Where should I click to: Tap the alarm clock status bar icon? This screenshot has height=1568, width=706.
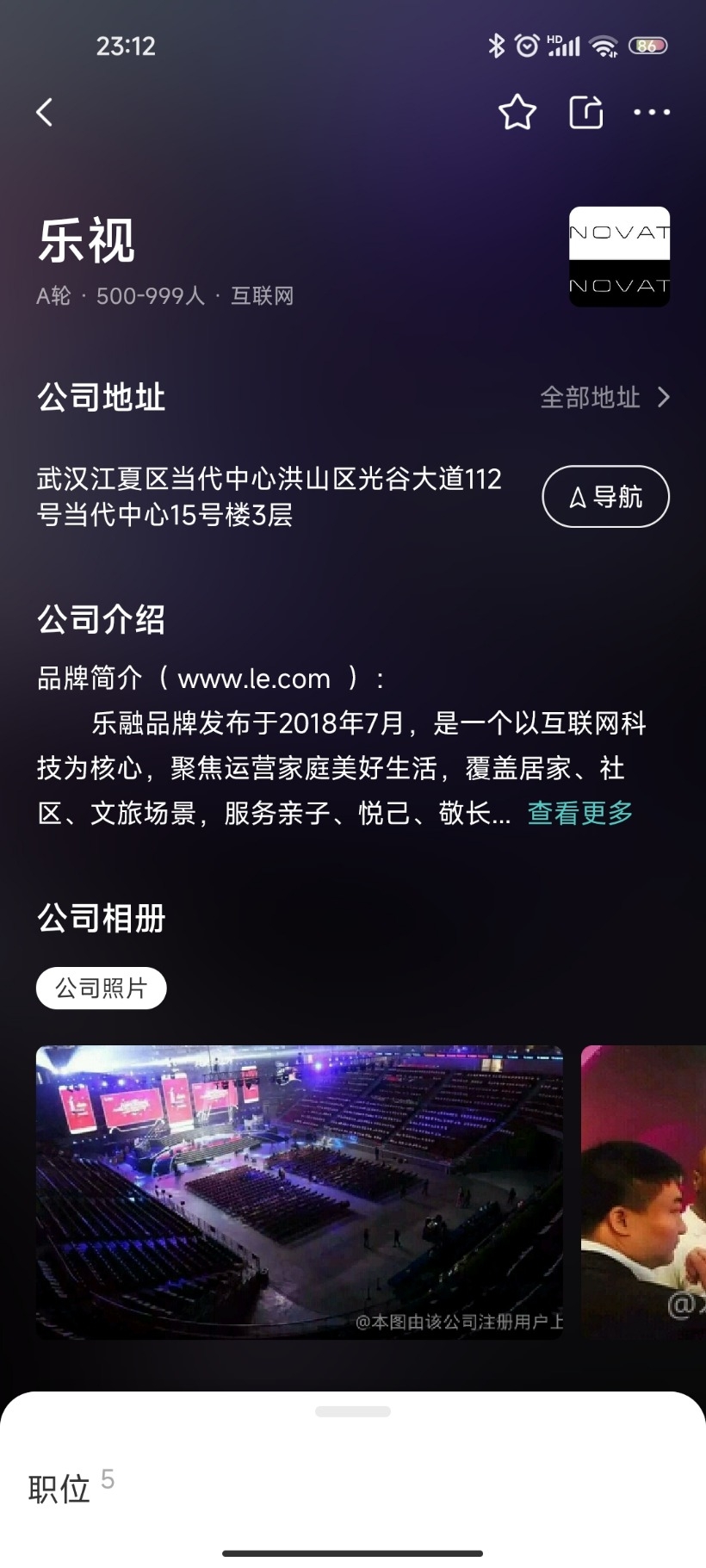point(526,46)
